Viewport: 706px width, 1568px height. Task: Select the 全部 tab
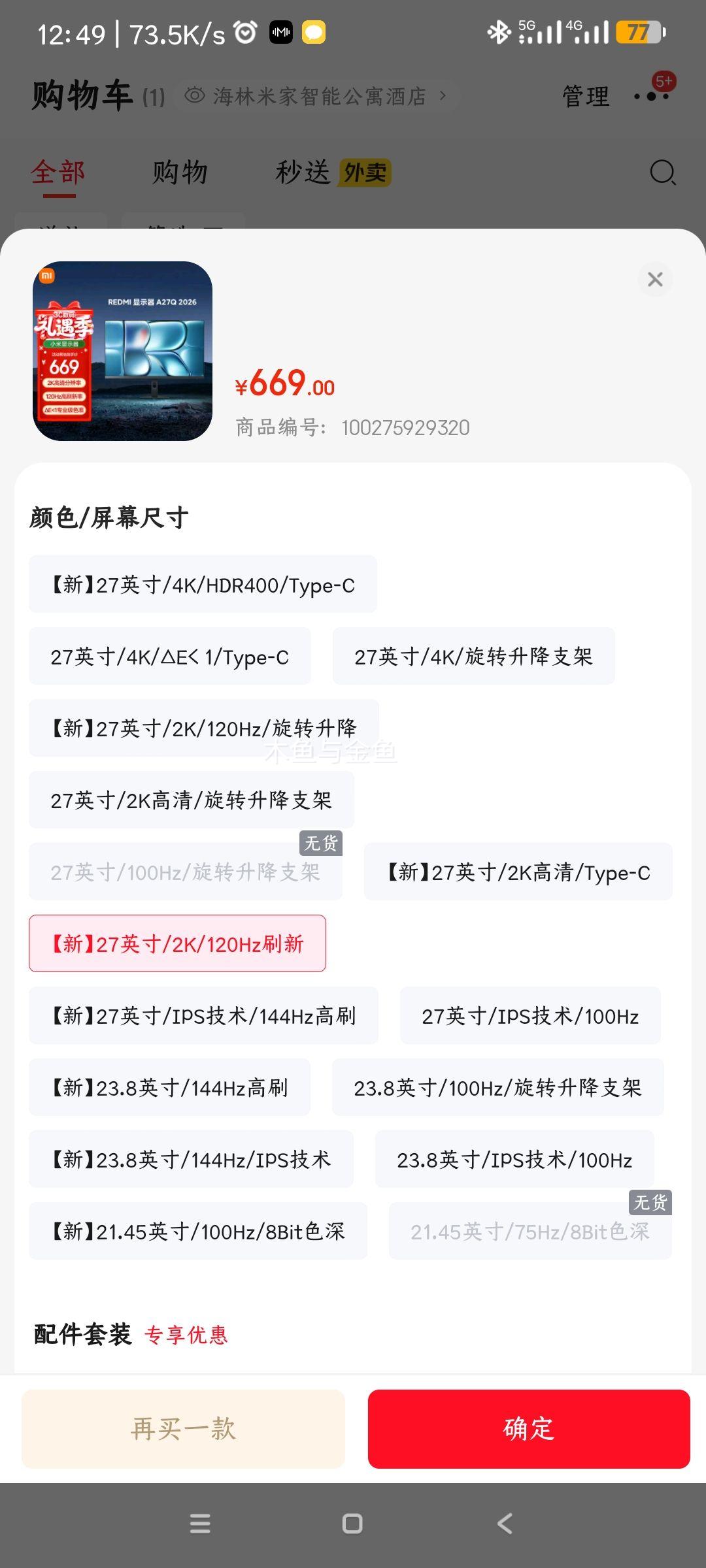[58, 172]
